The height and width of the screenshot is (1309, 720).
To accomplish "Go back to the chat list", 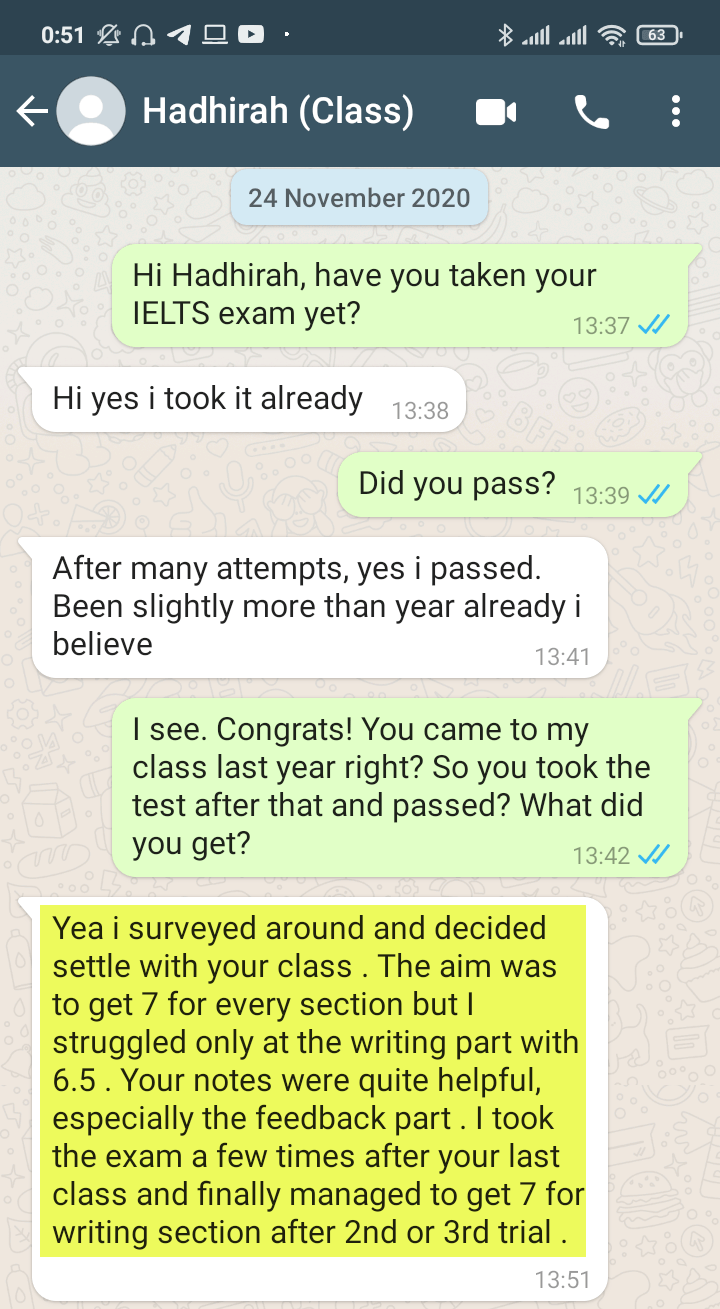I will coord(32,111).
